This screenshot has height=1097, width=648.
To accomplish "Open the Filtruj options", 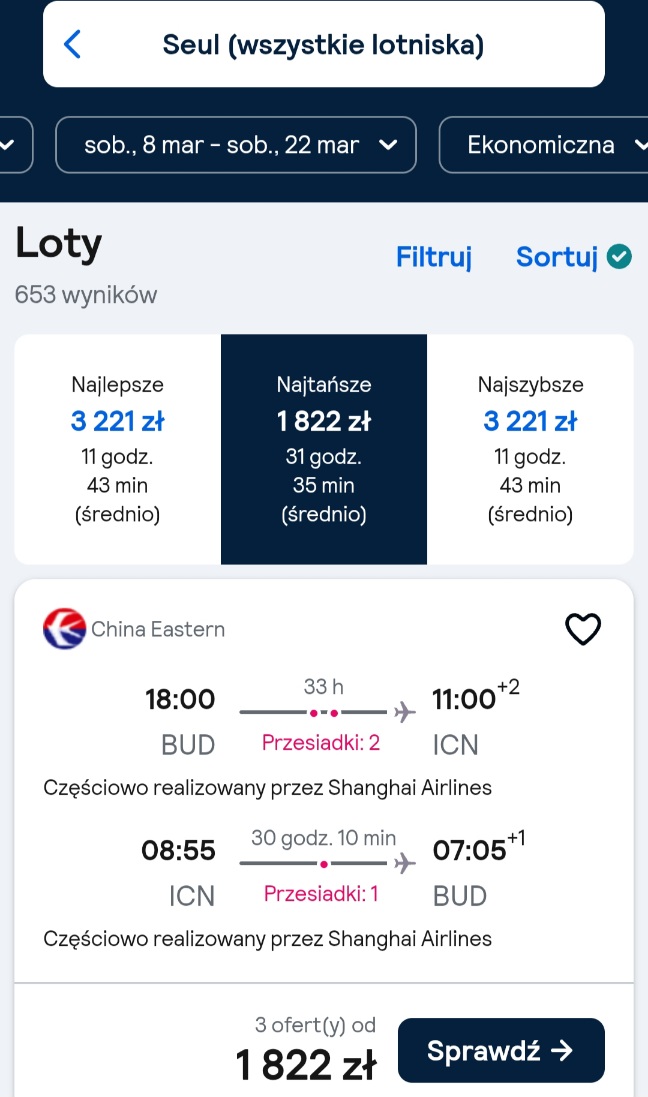I will pyautogui.click(x=434, y=257).
